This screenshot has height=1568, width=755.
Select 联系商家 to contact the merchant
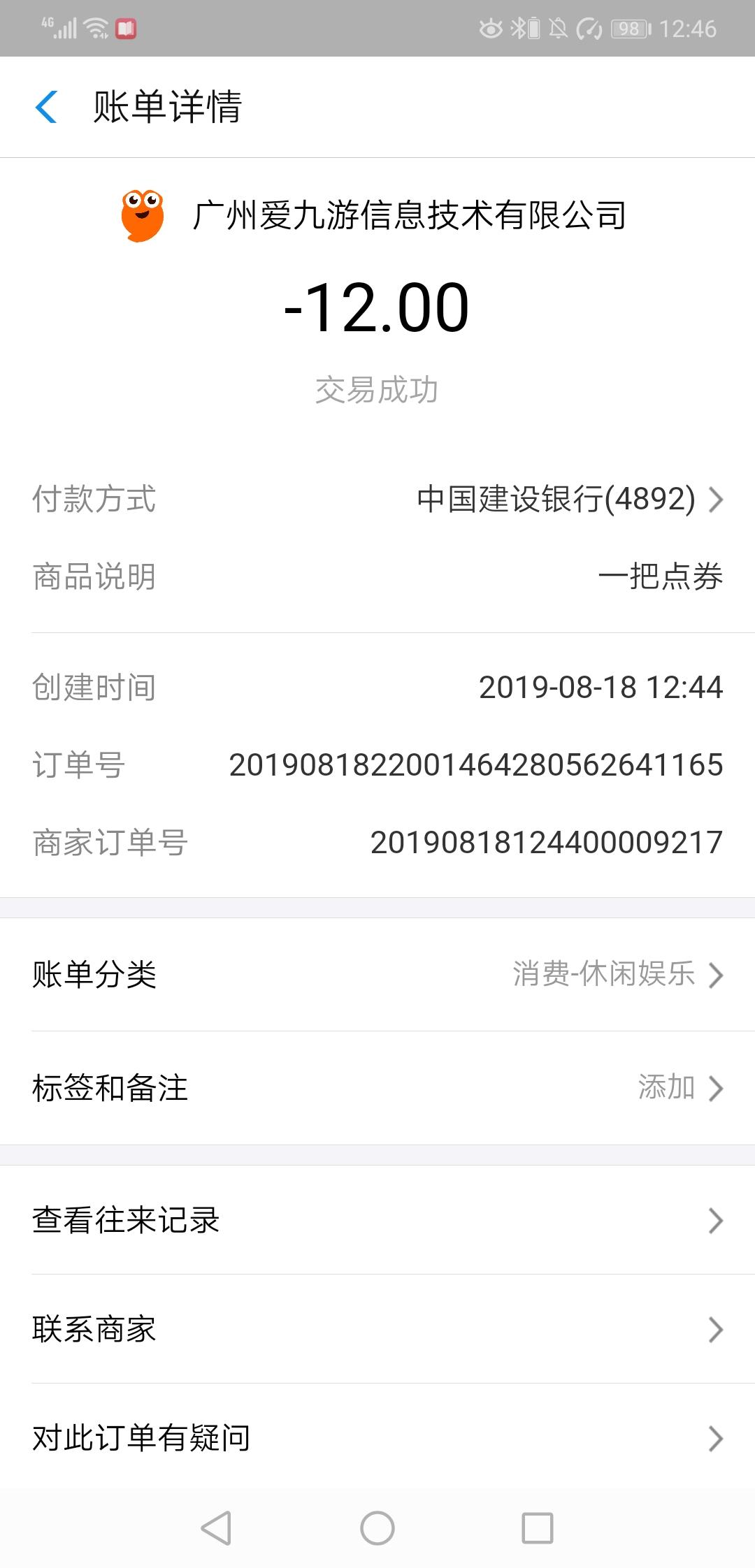pos(377,1329)
